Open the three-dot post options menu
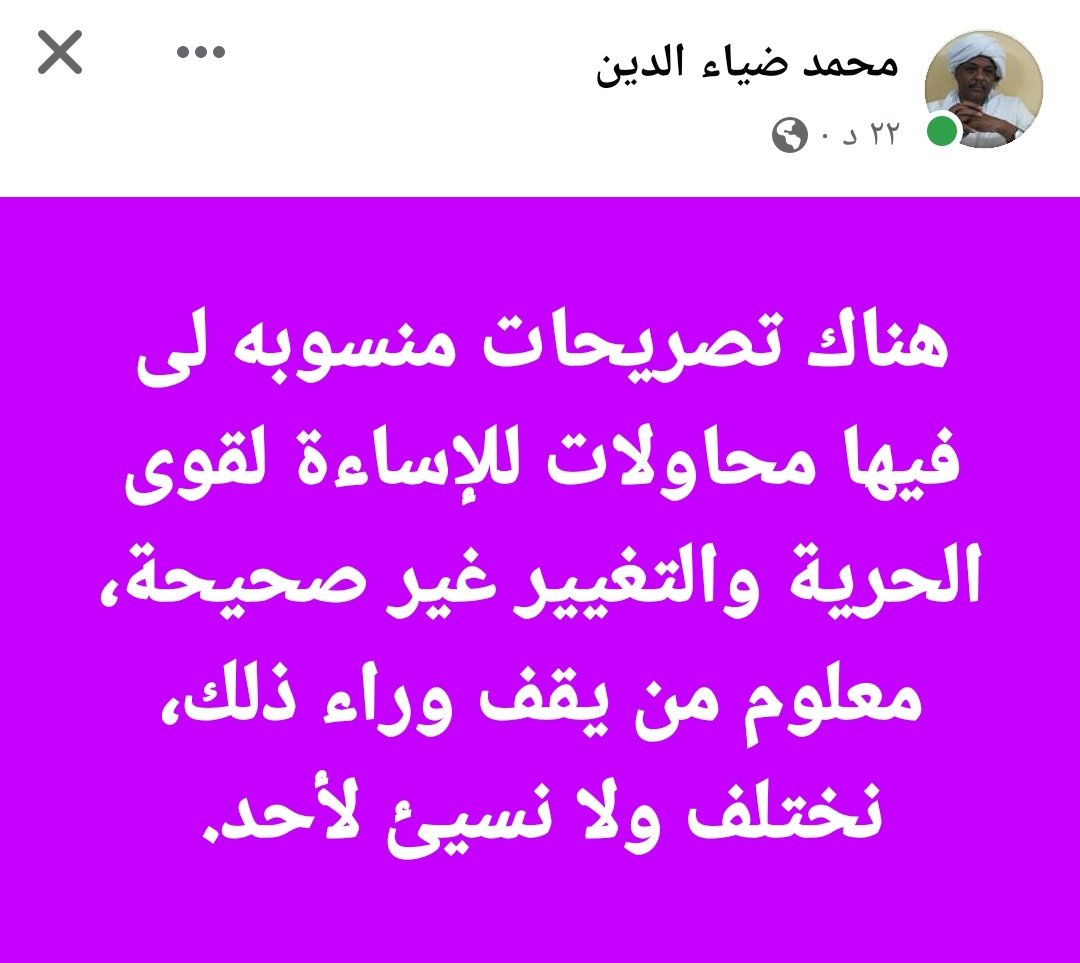Viewport: 1080px width, 963px height. (202, 54)
